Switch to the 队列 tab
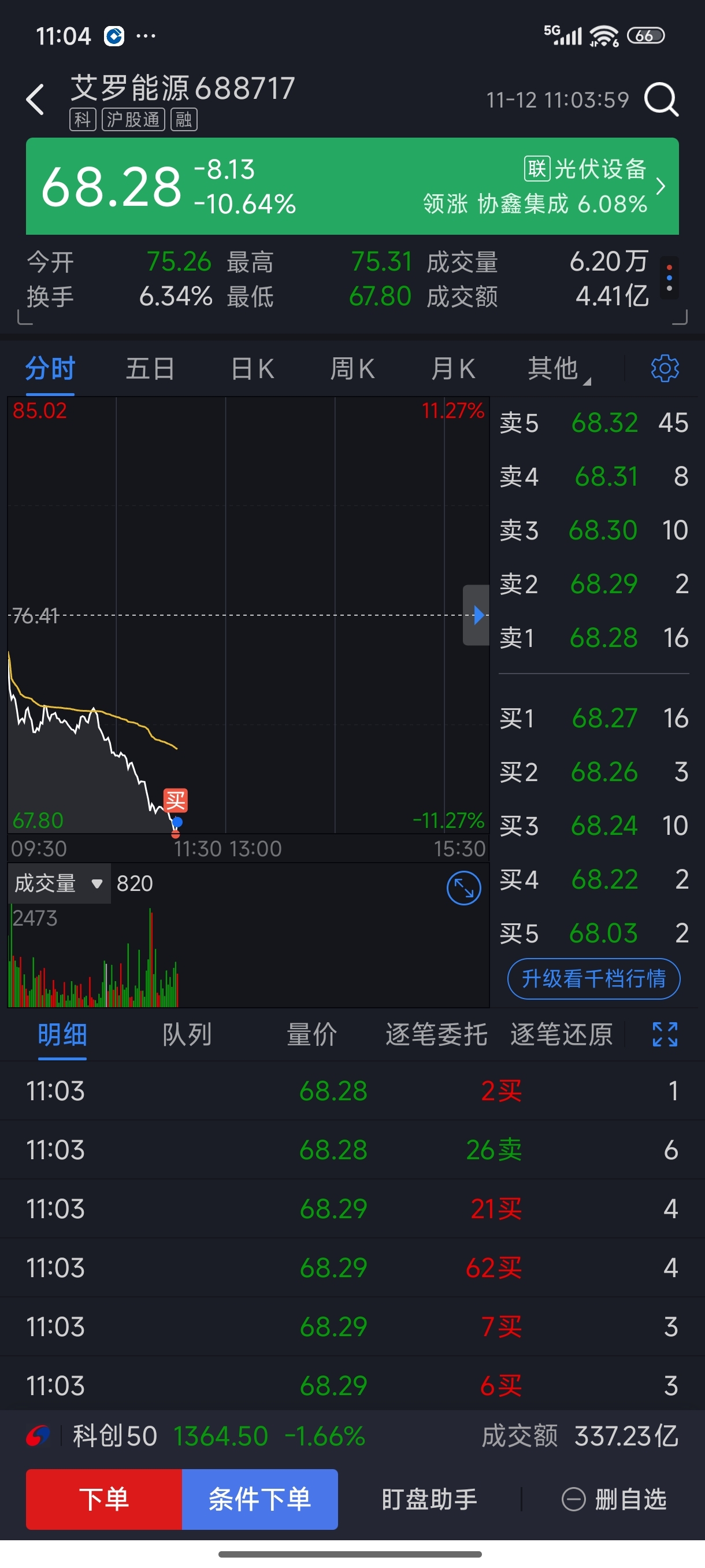705x1568 pixels. click(187, 1034)
